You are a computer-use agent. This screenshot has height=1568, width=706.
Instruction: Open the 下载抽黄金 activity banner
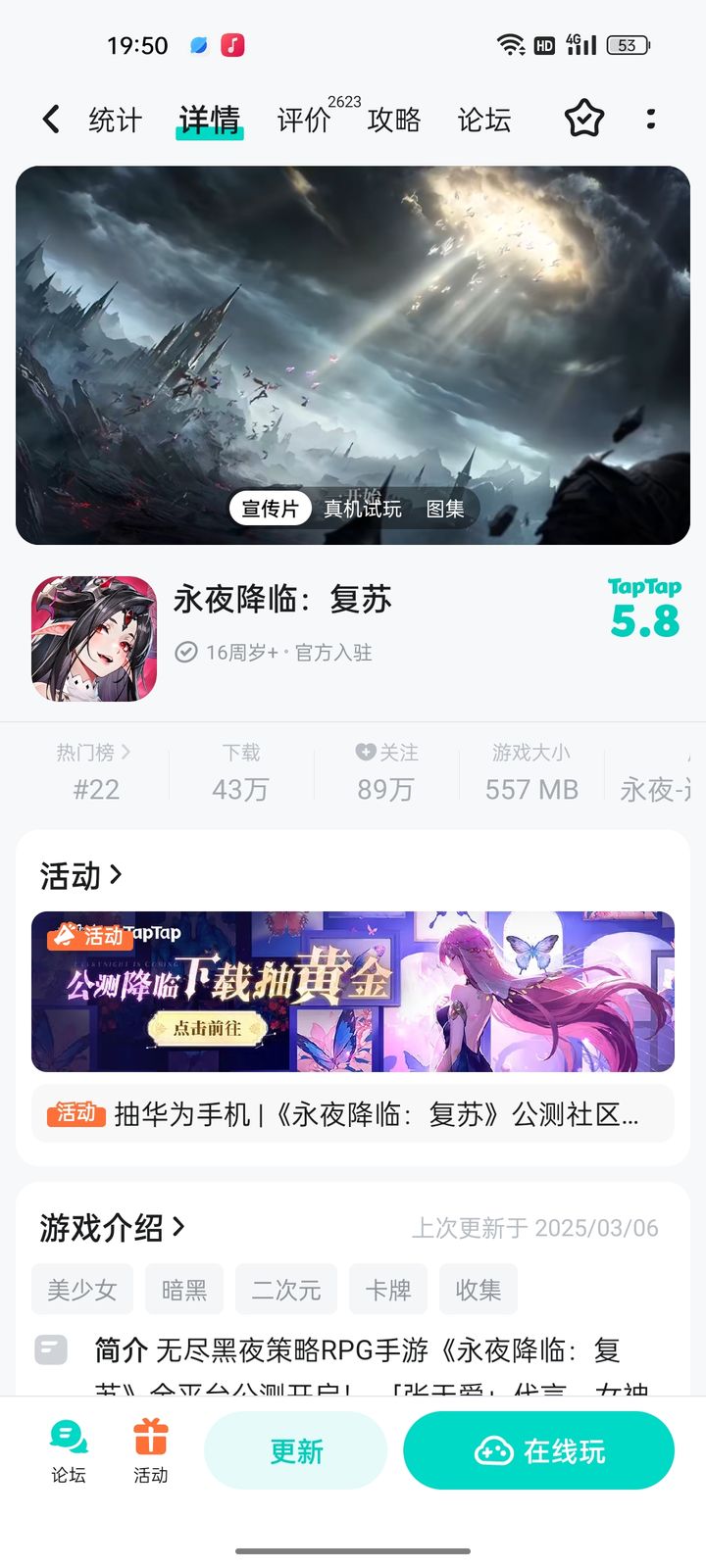[353, 991]
